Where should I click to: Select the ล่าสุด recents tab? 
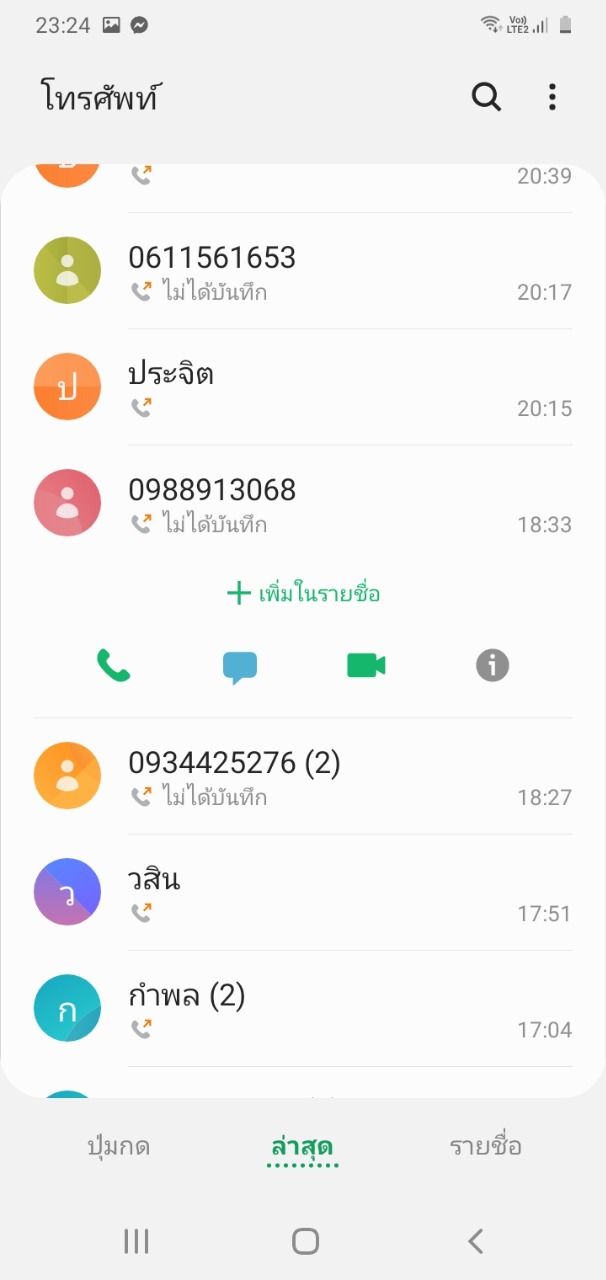coord(302,1146)
